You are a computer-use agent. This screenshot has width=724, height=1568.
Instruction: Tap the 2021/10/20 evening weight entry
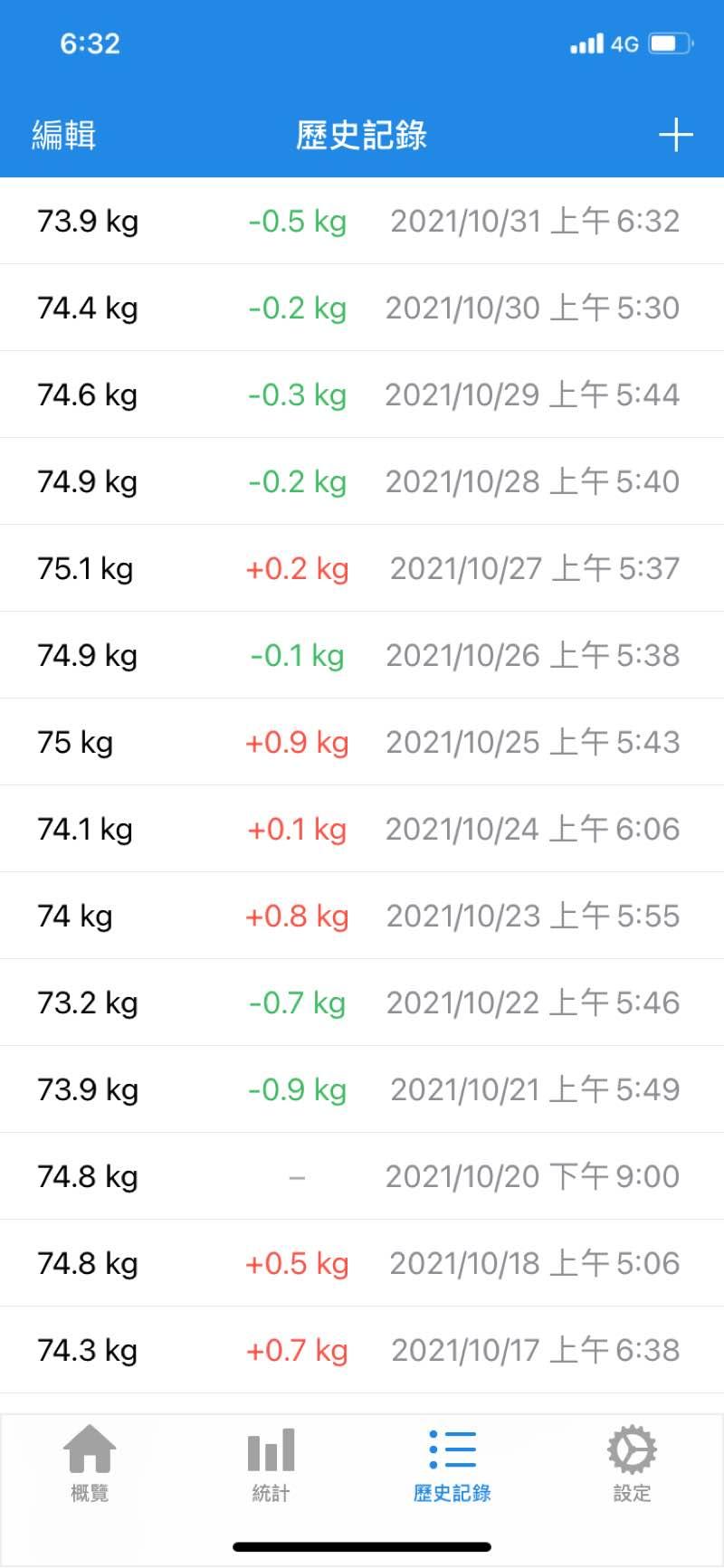[362, 1176]
